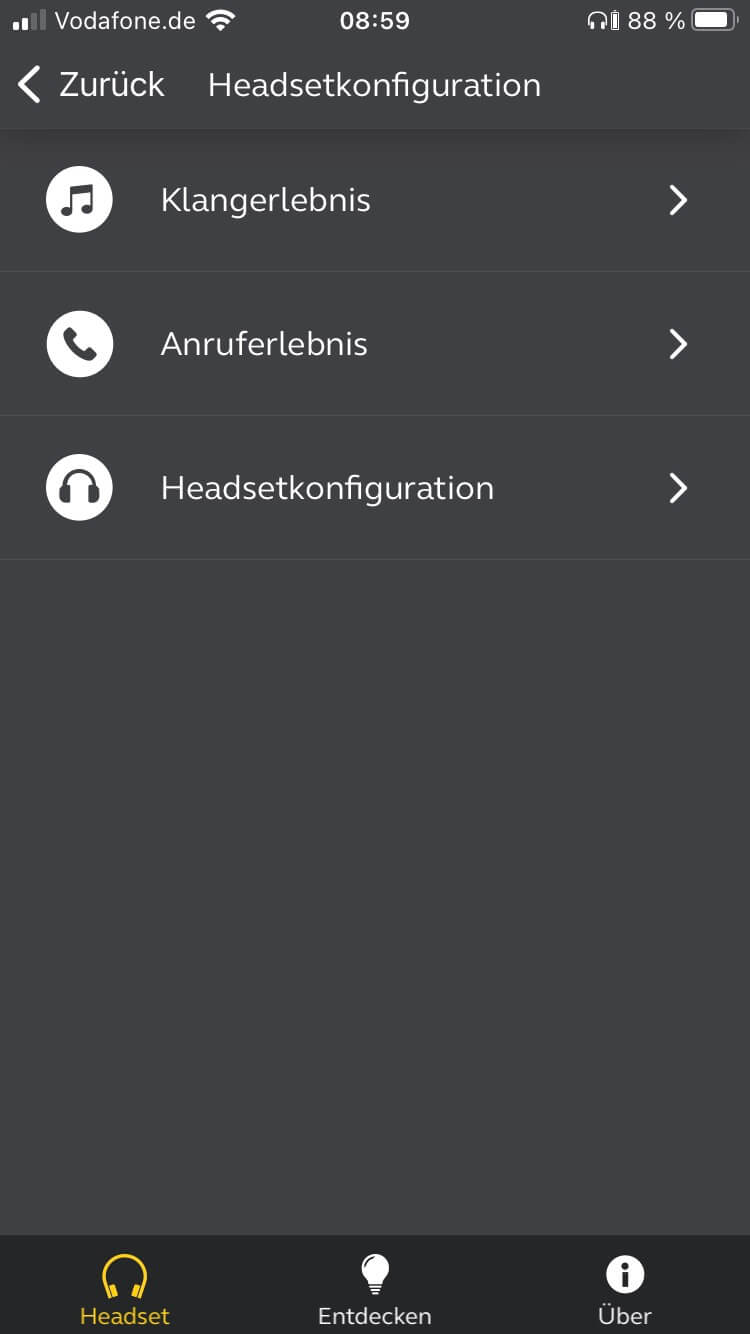Open the Headsetkonfiguration row
Image resolution: width=750 pixels, height=1334 pixels.
point(375,488)
